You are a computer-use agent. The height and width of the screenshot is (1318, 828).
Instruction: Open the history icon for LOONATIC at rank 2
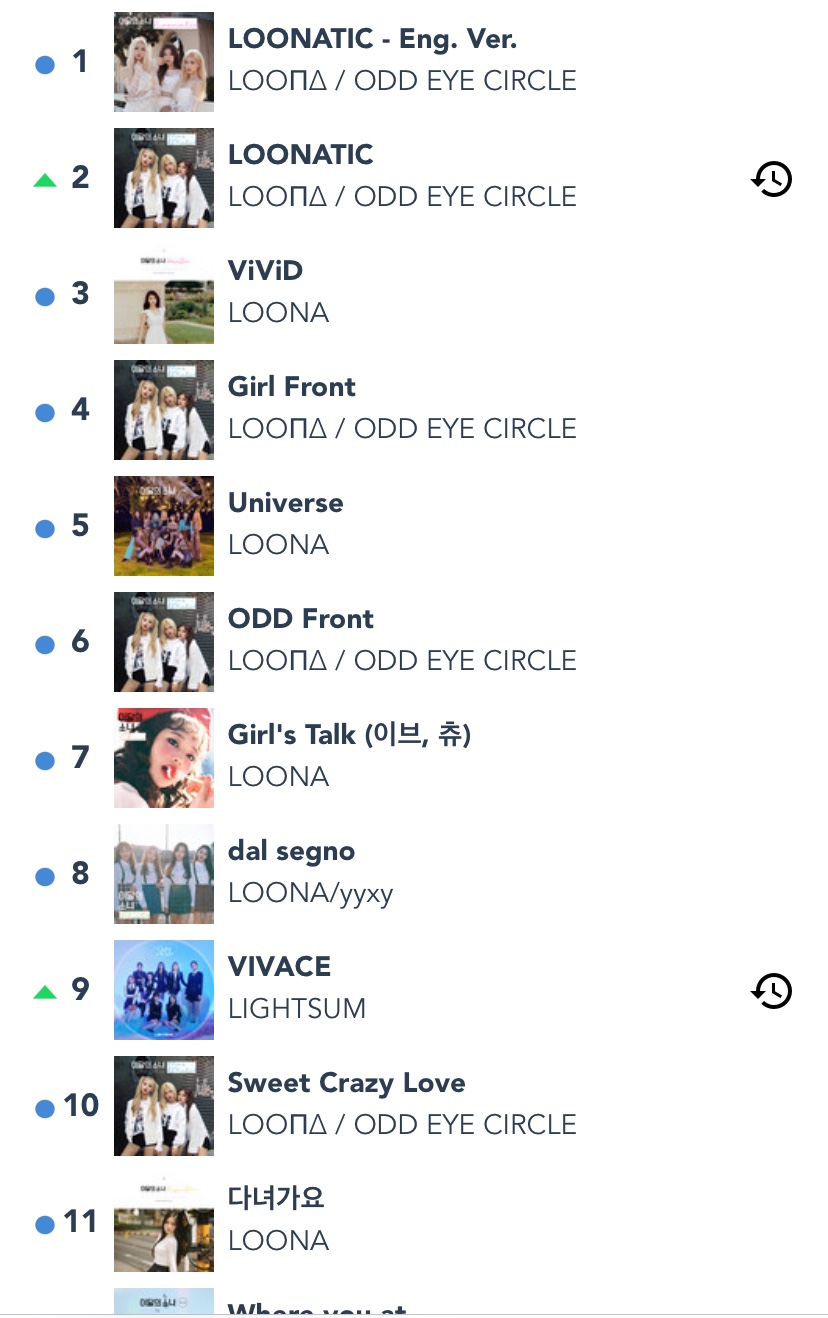click(x=771, y=179)
